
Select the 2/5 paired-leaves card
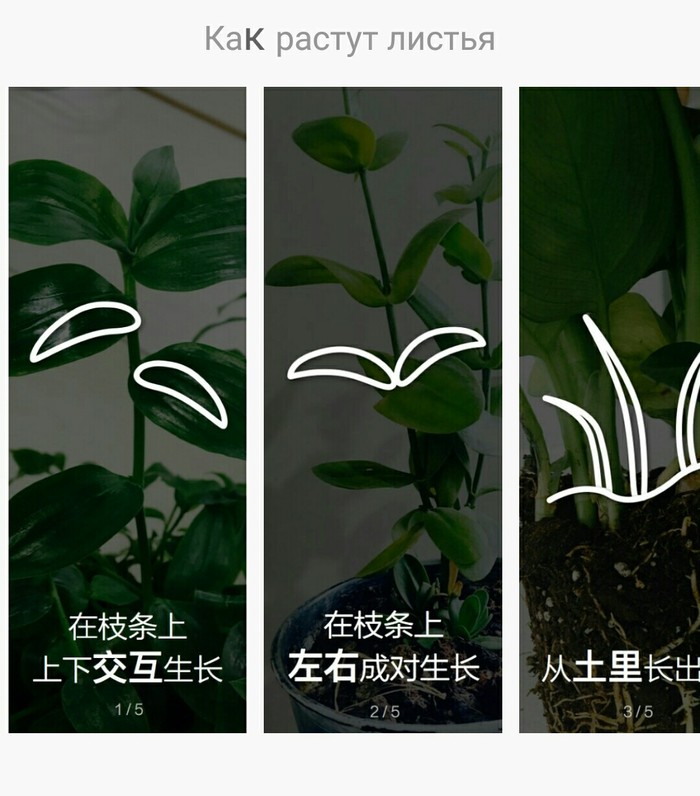[383, 410]
